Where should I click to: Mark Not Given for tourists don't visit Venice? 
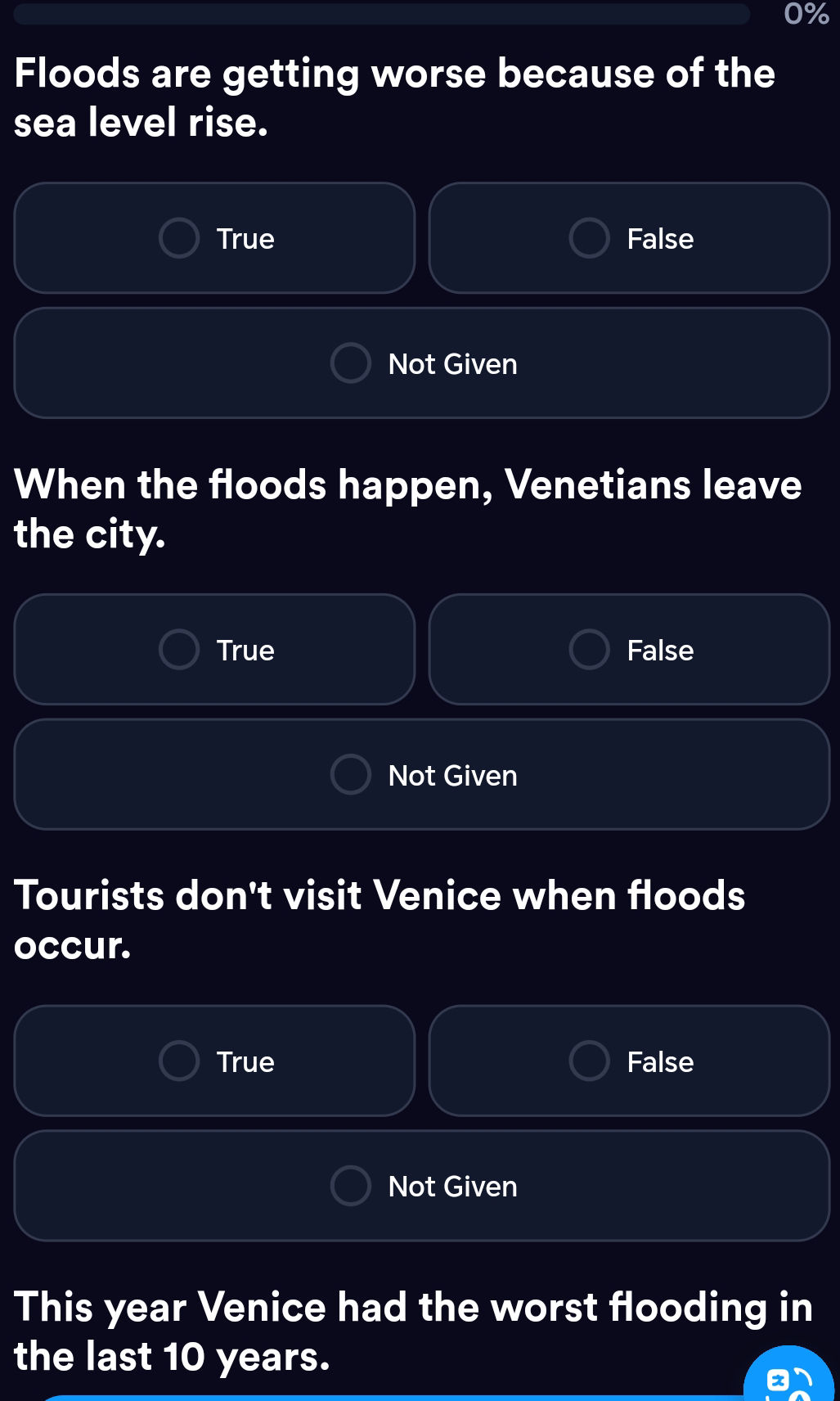tap(422, 1186)
